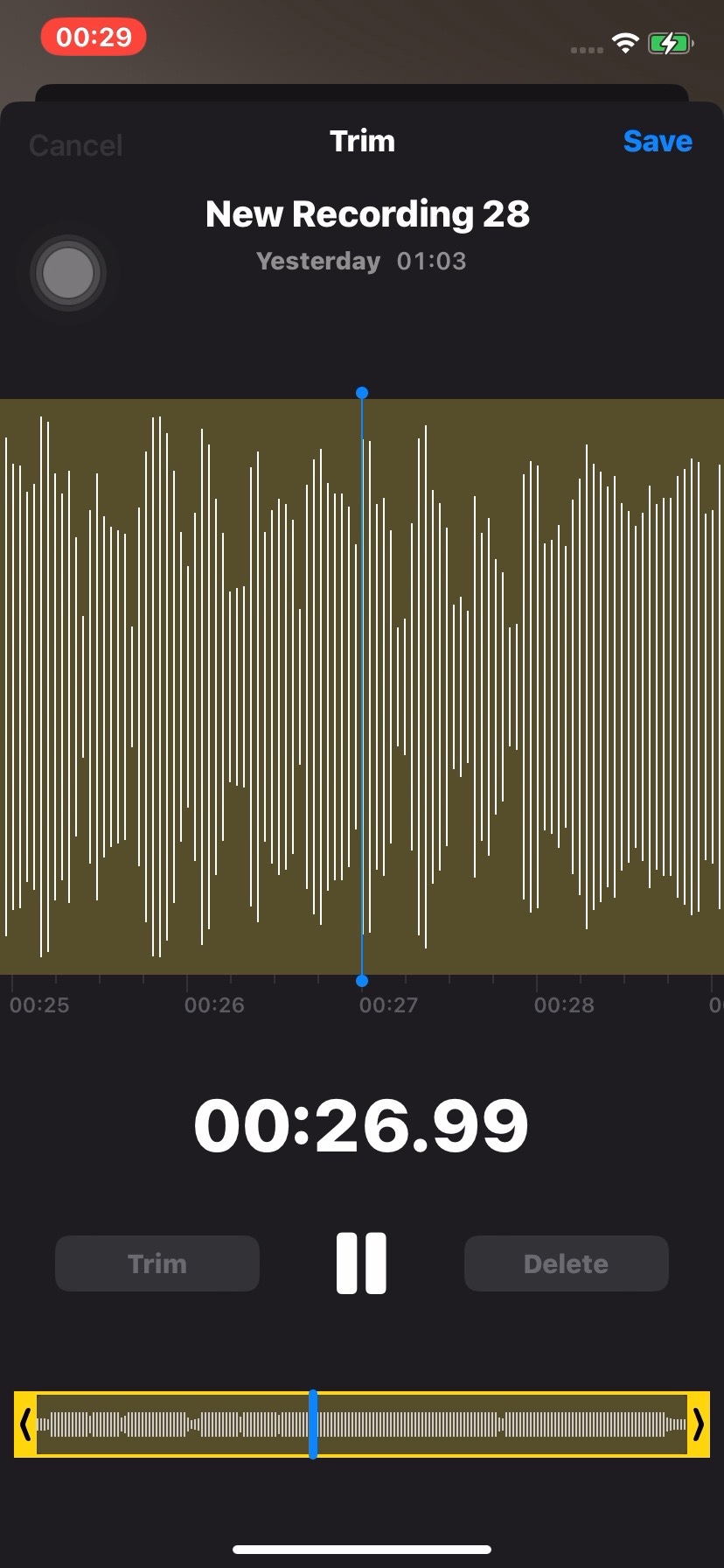Tap the Trim button
724x1568 pixels.
click(x=157, y=1263)
